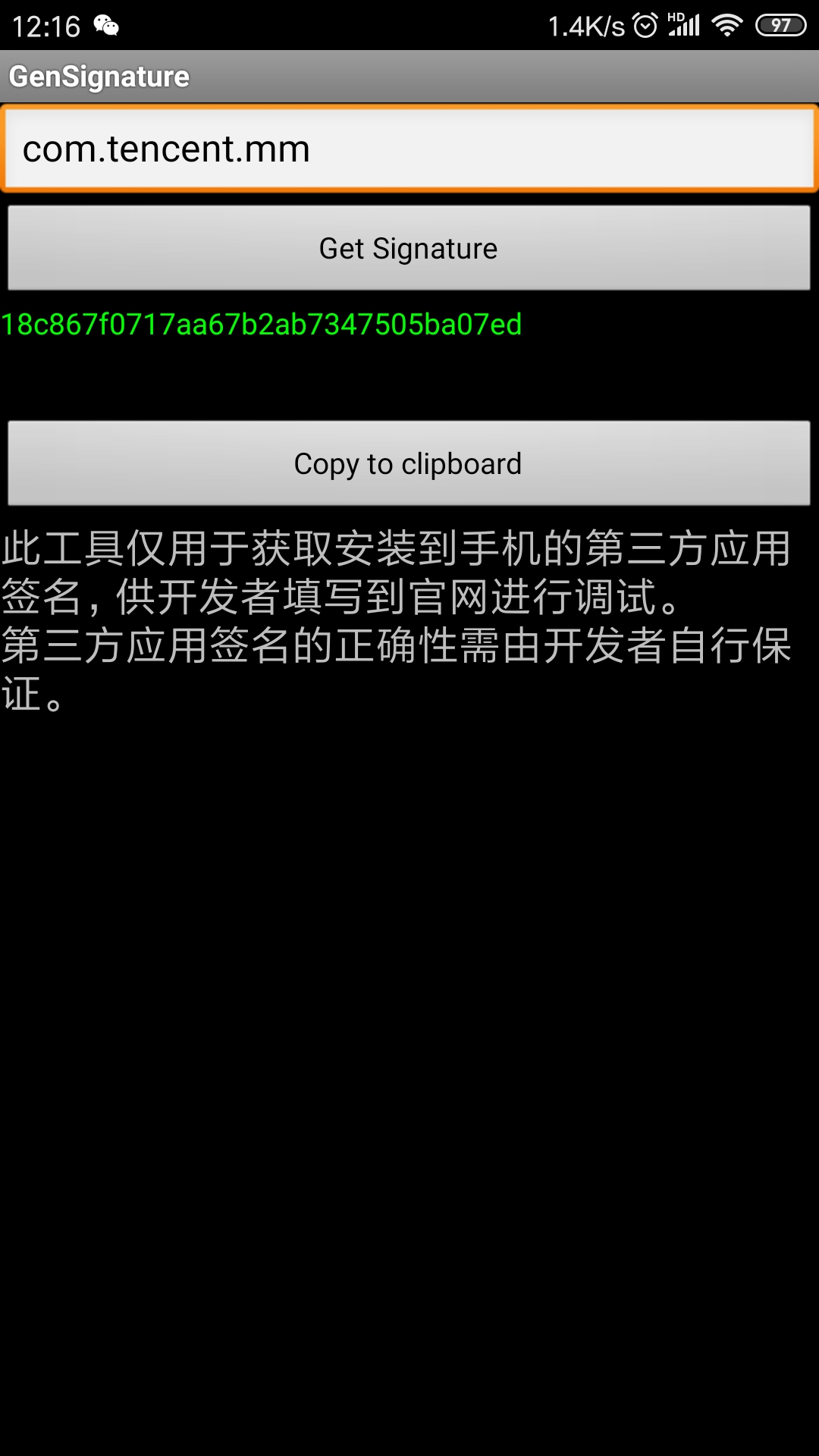Focus the package name field with com.tencent.mm
819x1456 pixels.
pos(409,149)
